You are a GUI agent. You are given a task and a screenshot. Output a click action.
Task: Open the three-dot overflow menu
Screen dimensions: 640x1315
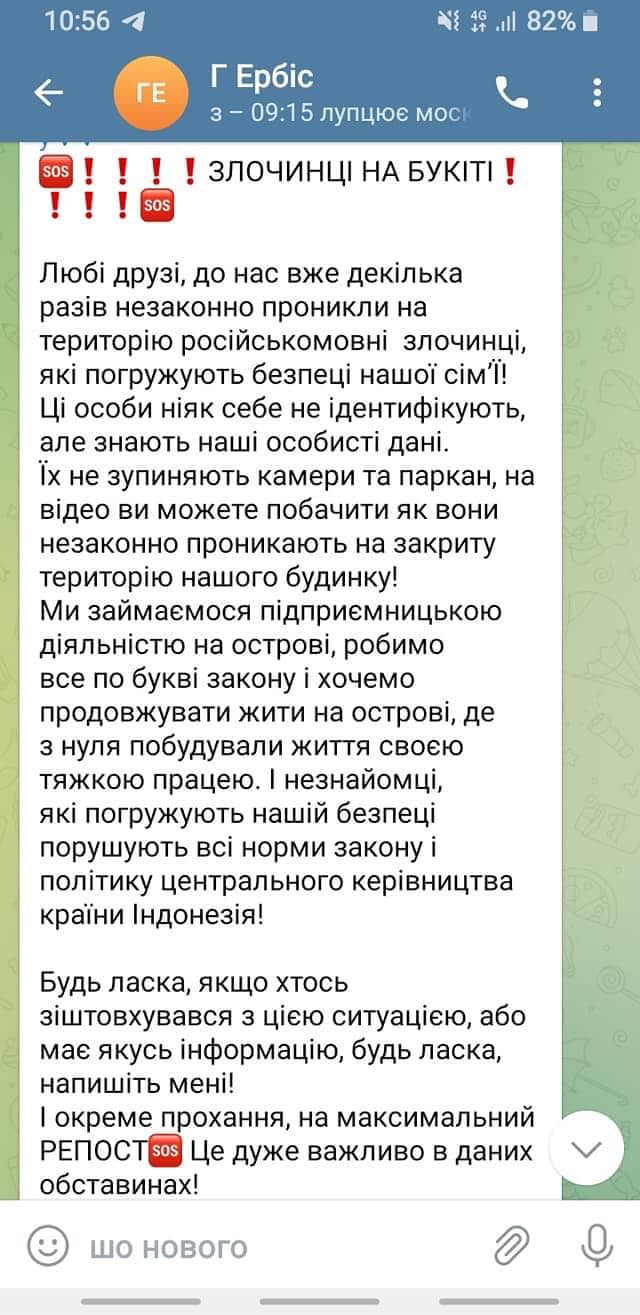[x=597, y=93]
